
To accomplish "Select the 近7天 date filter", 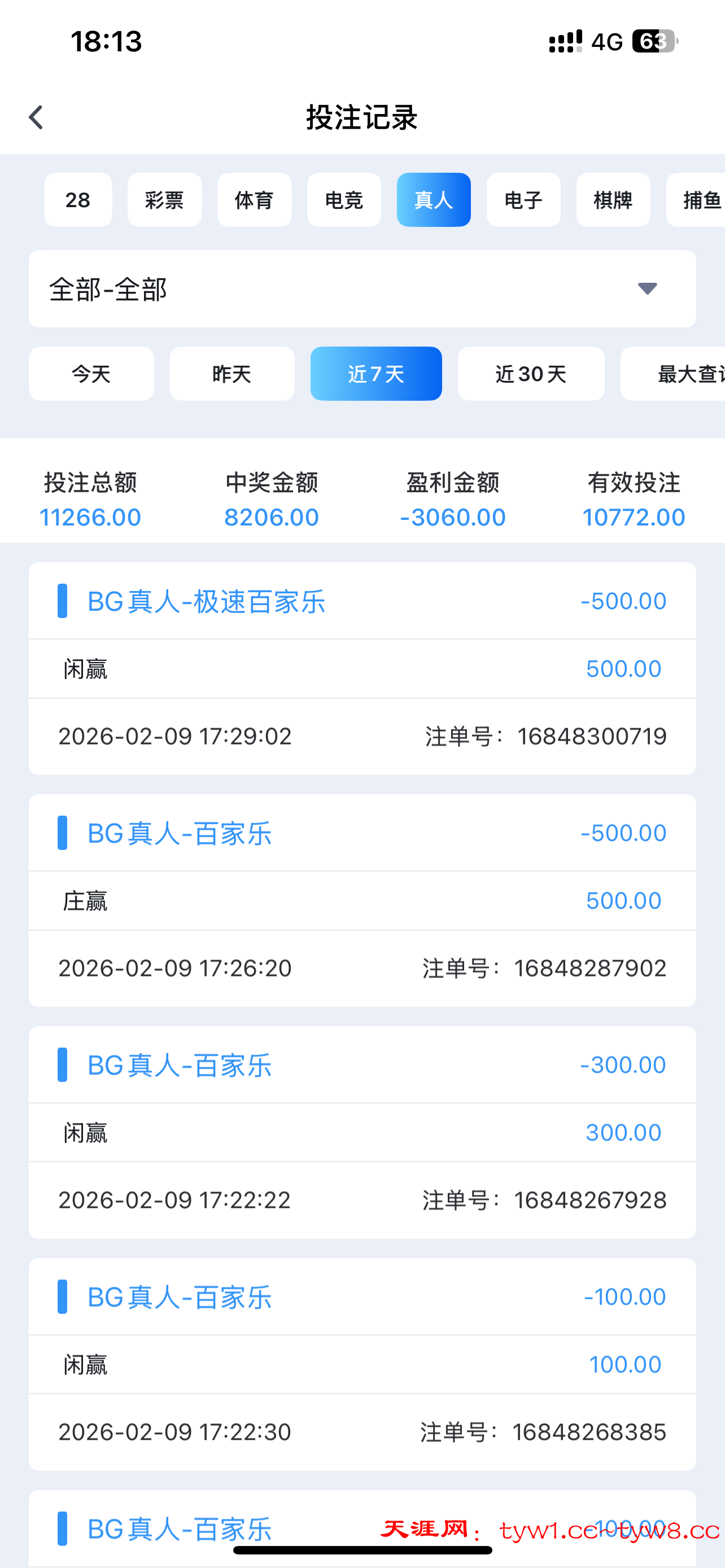I will 376,374.
